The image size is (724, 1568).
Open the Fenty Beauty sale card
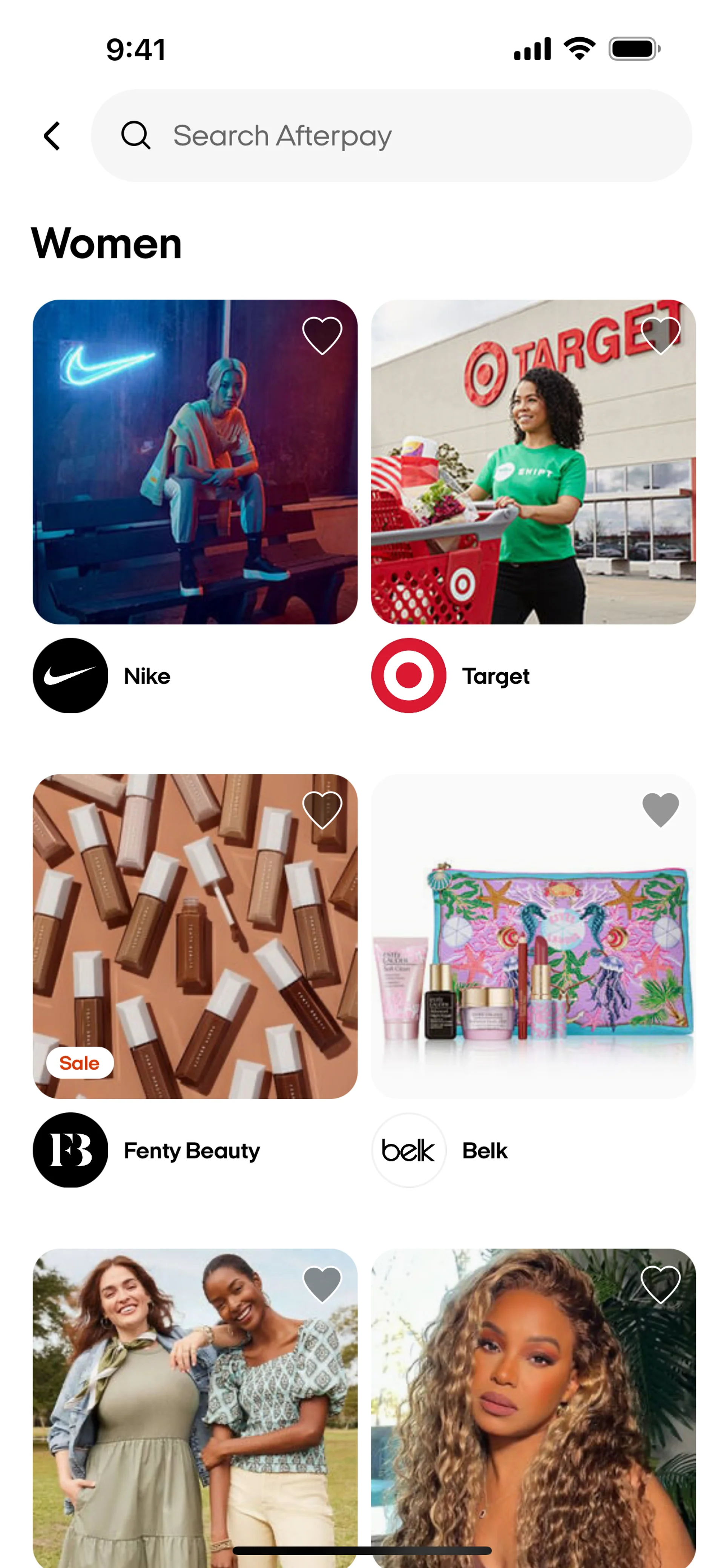coord(195,938)
